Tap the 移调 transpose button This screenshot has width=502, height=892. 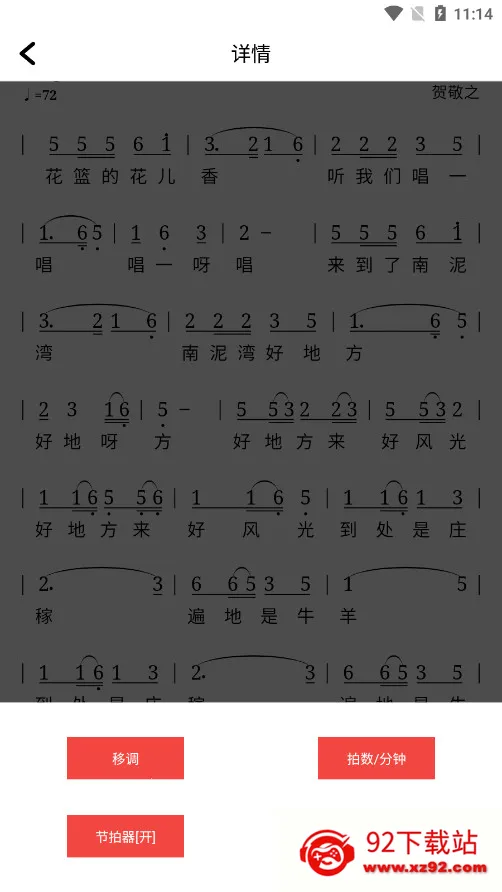click(x=125, y=758)
